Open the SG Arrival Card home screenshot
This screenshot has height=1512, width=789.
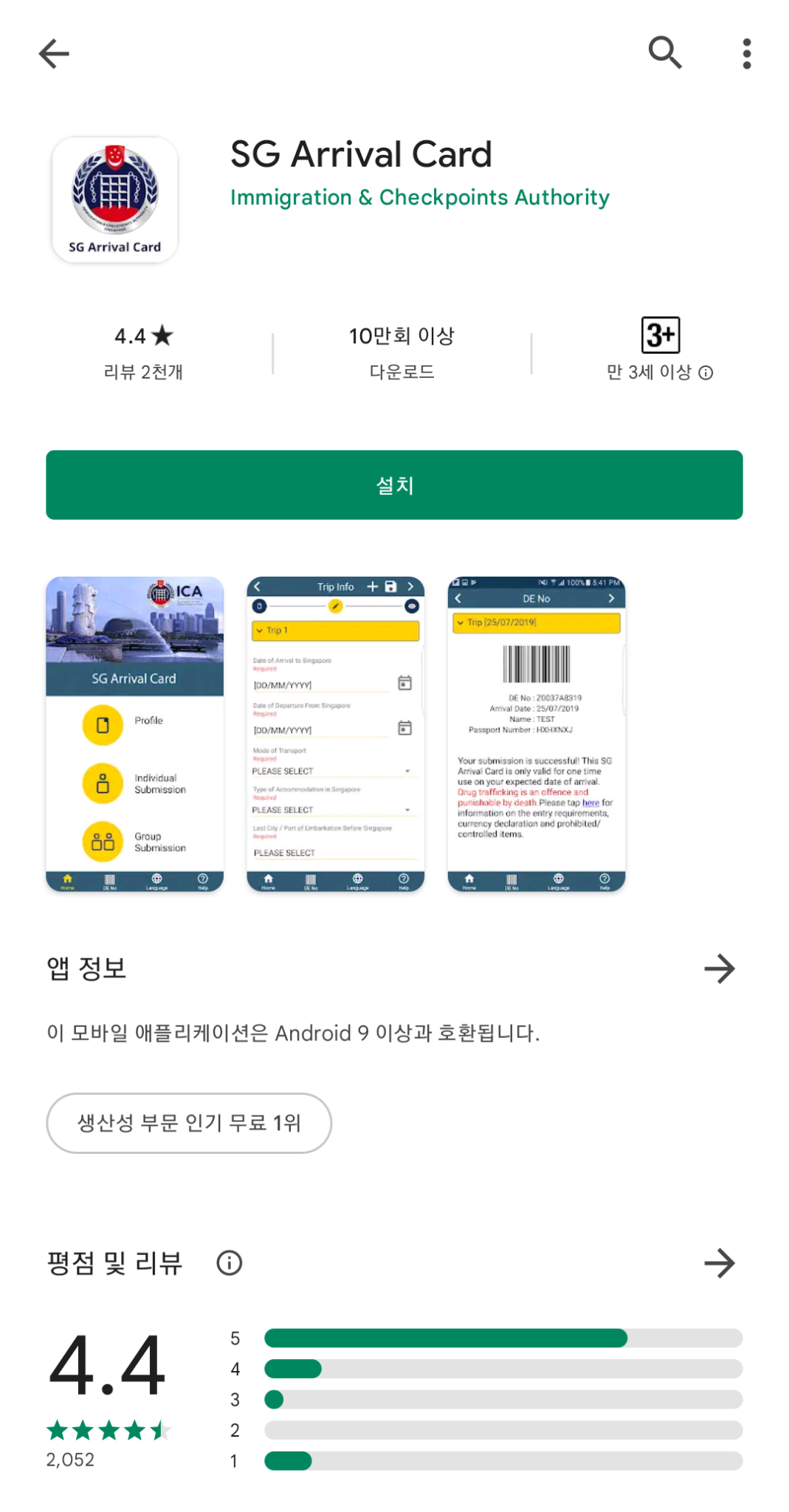[x=135, y=735]
